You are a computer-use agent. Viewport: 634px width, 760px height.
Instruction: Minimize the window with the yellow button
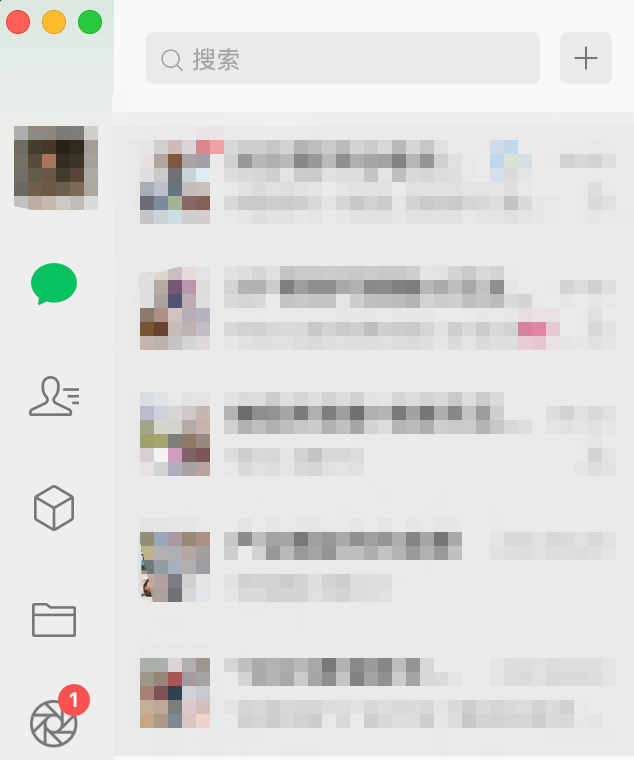point(54,22)
